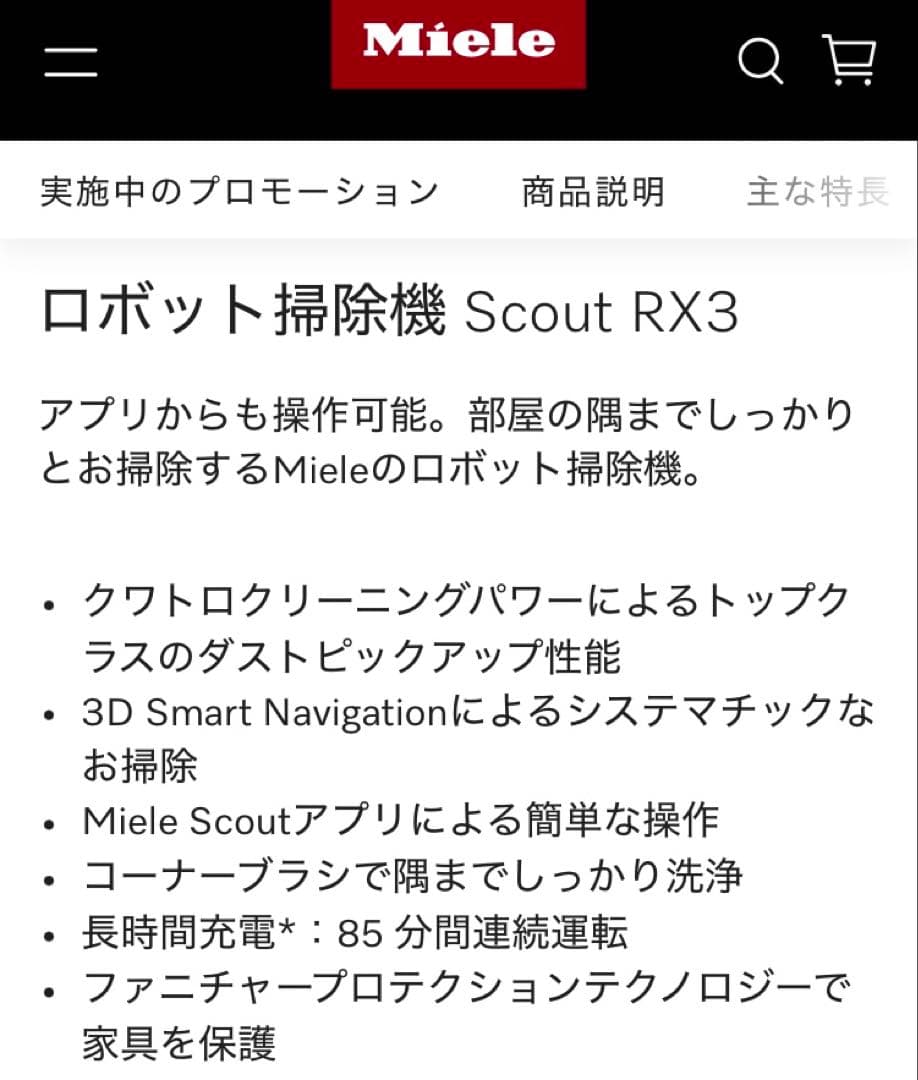Viewport: 918px width, 1080px height.
Task: Select the コーナーブラシ feature bullet
Action: pyautogui.click(x=412, y=874)
